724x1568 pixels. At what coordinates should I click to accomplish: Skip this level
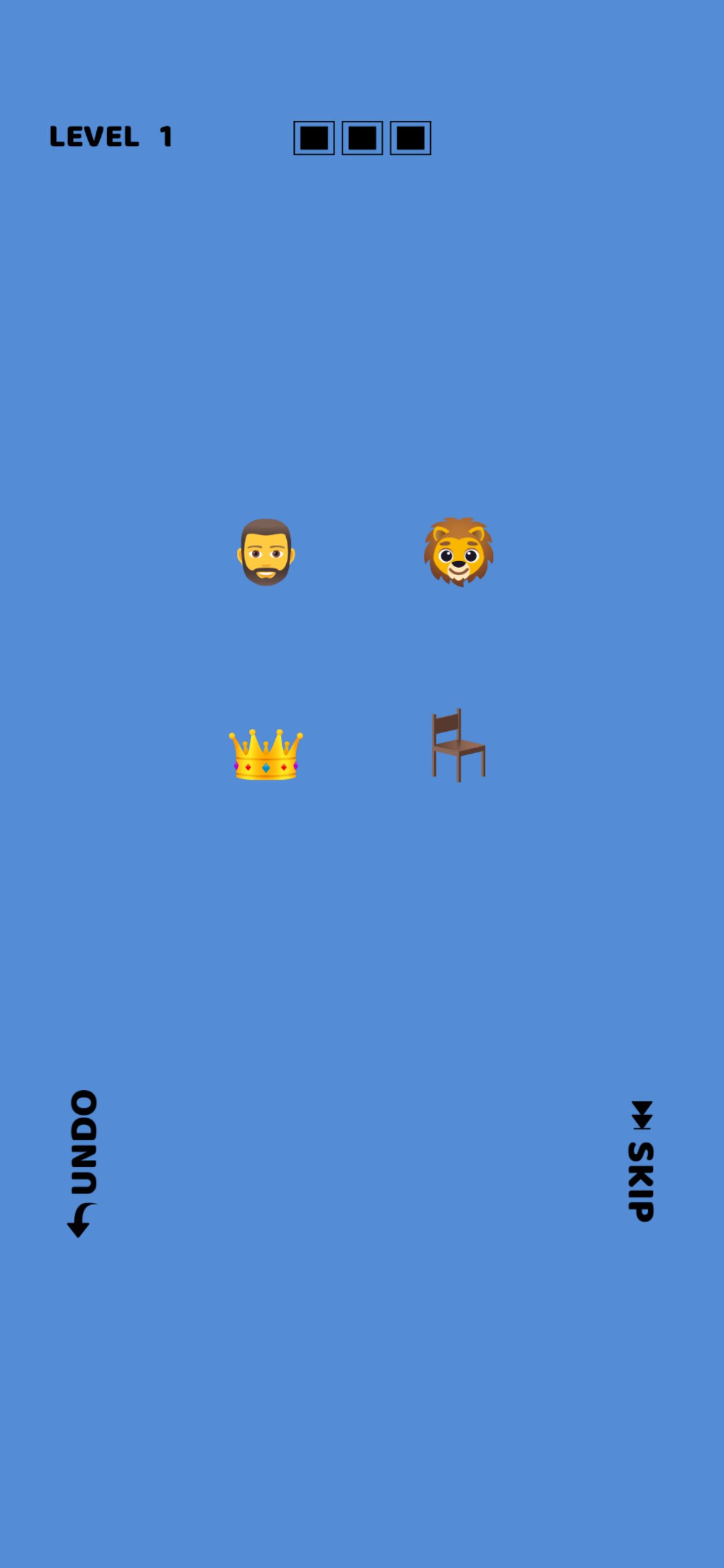[641, 1160]
